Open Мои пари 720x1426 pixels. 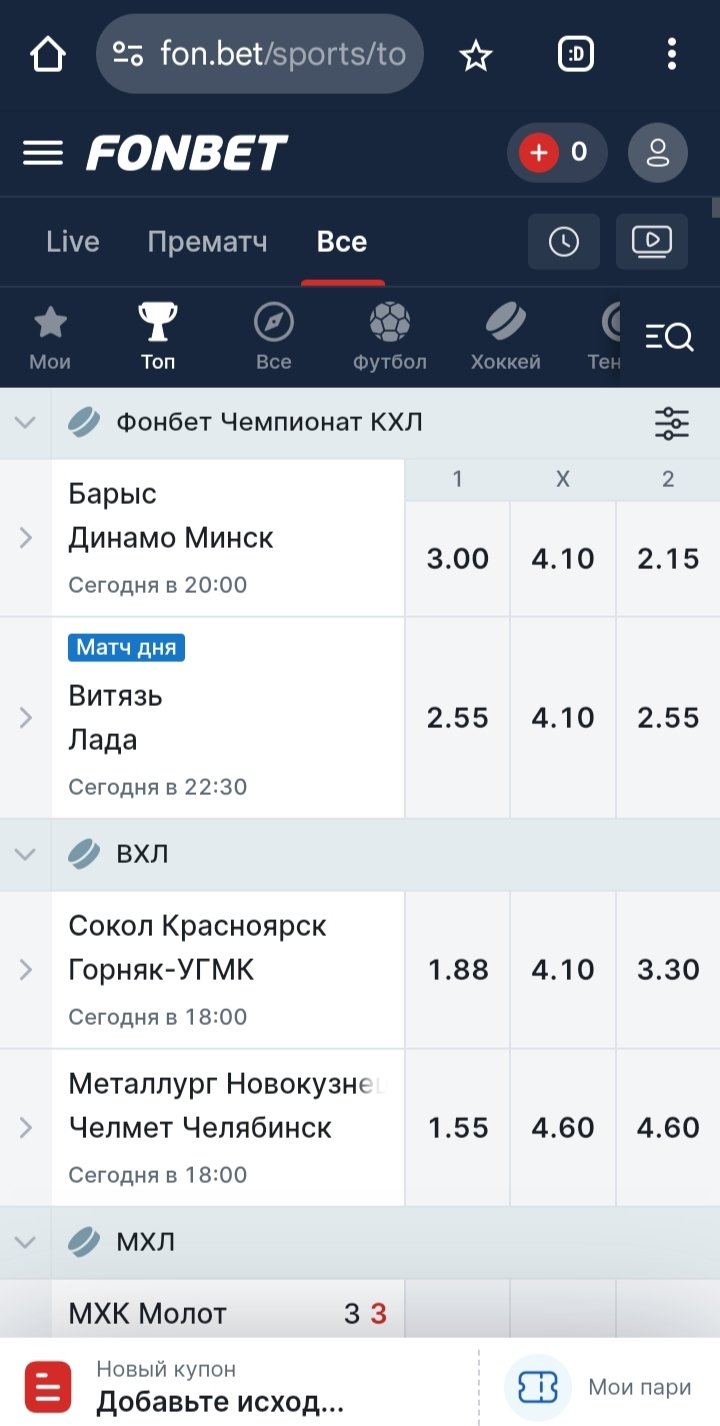[600, 1387]
